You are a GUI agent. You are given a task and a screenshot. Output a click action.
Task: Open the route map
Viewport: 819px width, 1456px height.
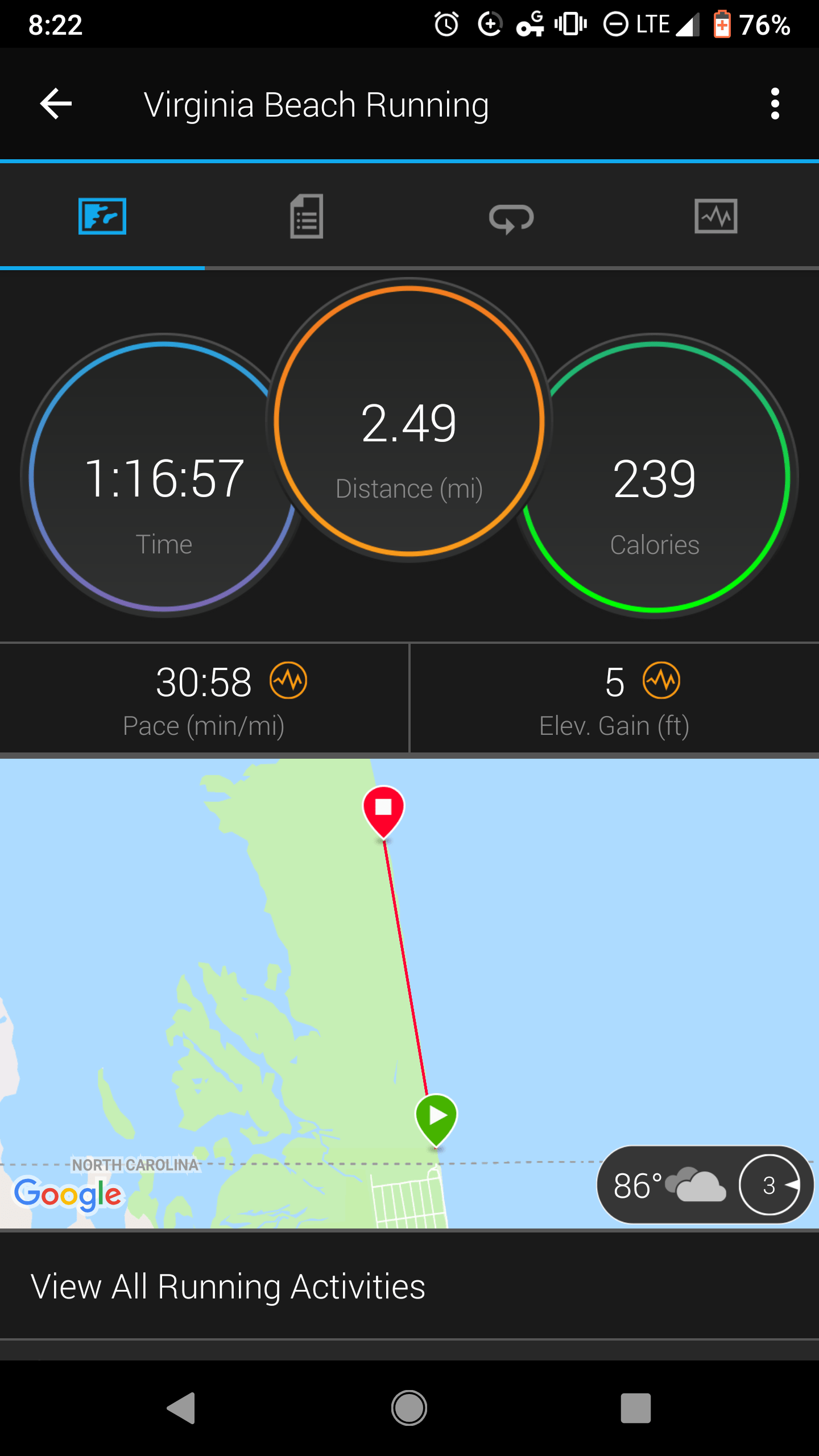[x=284, y=967]
